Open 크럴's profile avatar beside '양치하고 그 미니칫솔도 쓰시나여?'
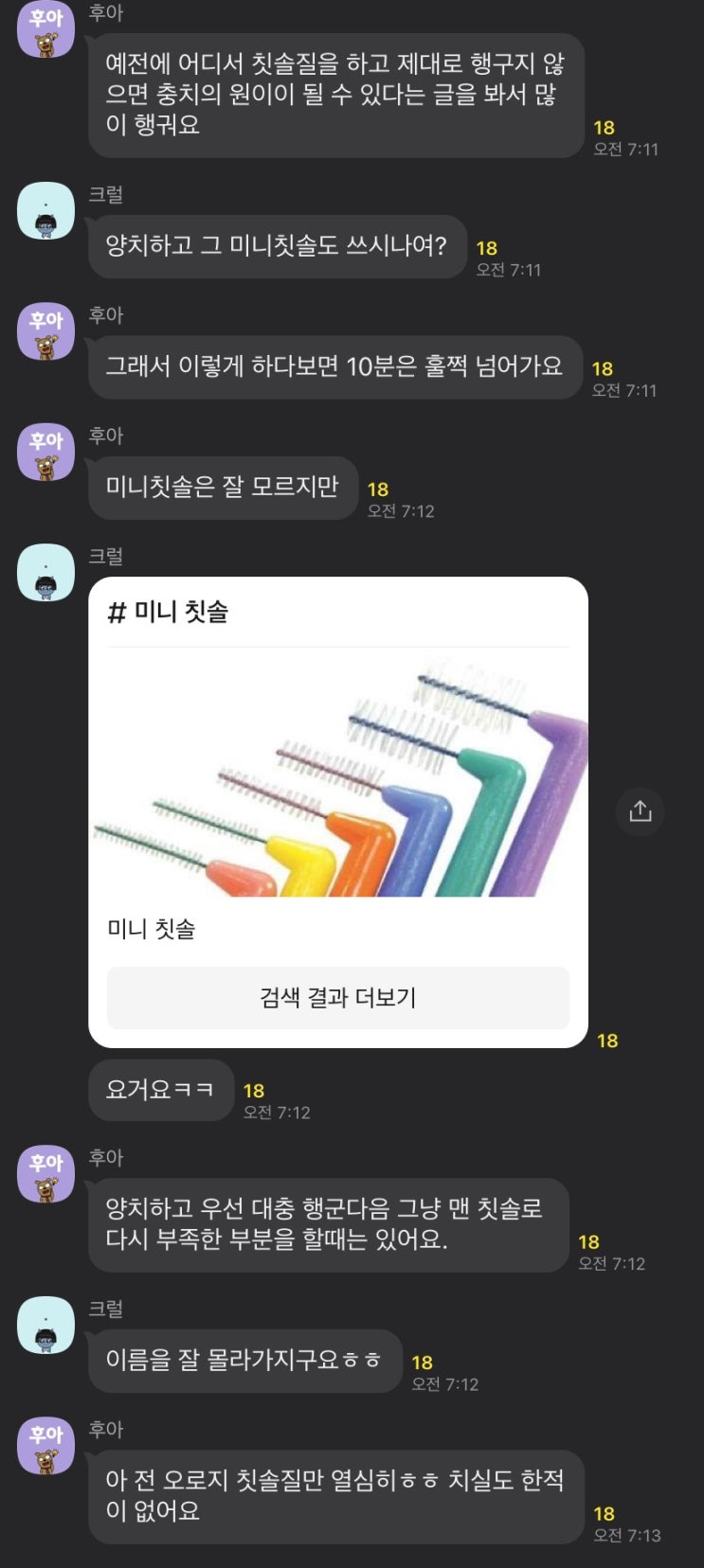Viewport: 704px width, 1568px height. point(45,211)
